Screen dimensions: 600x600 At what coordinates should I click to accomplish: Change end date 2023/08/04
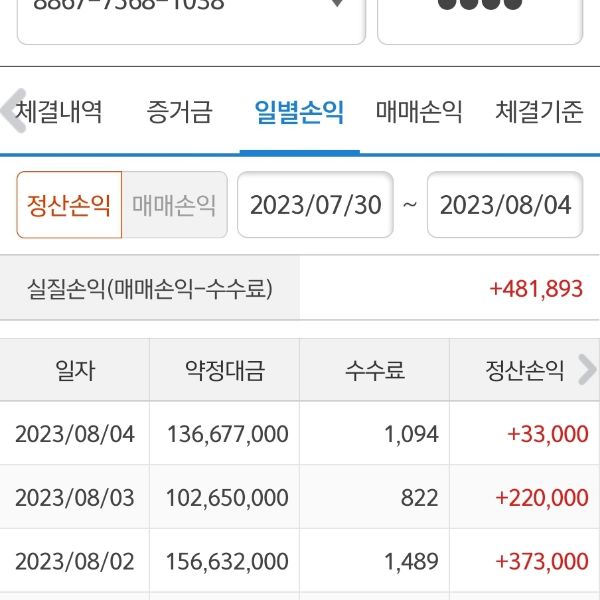[x=505, y=205]
